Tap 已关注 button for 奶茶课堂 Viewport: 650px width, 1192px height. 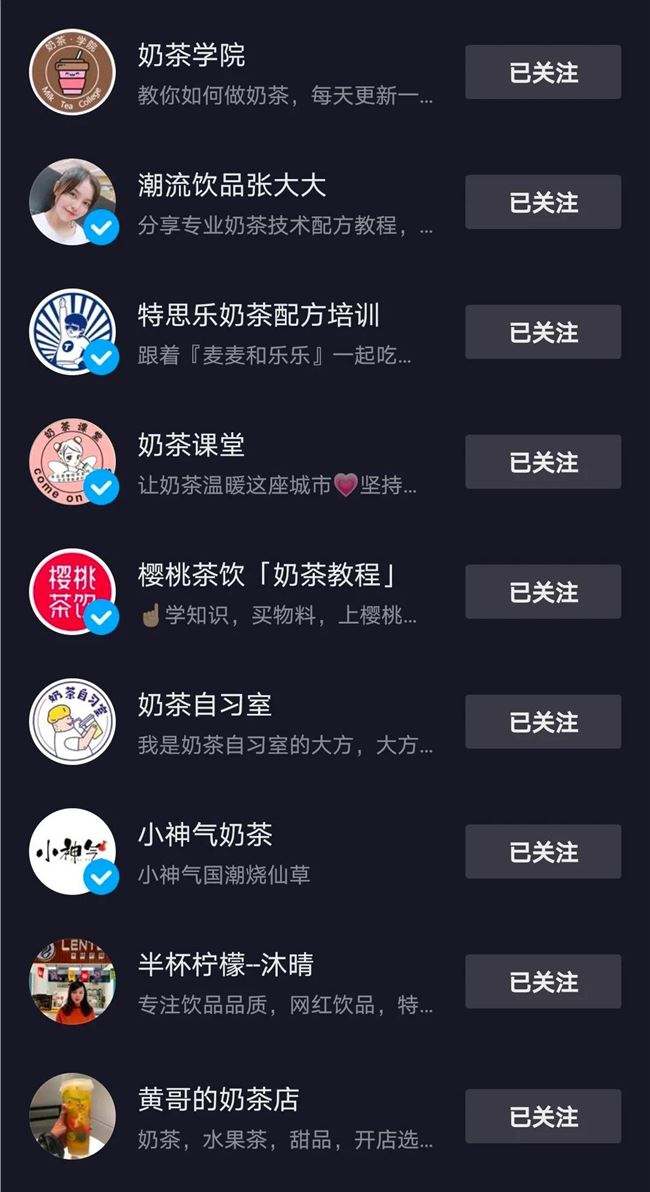click(543, 462)
